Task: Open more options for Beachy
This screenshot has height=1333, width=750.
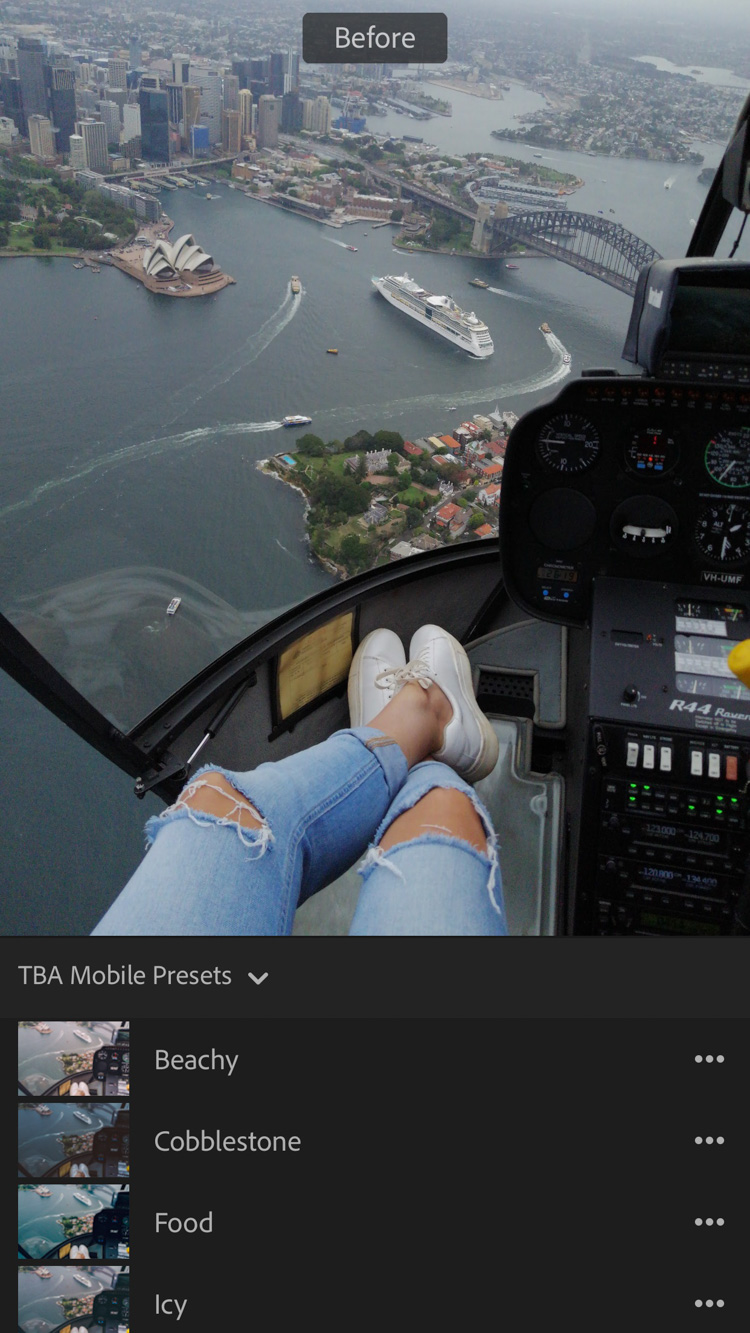Action: (709, 1059)
